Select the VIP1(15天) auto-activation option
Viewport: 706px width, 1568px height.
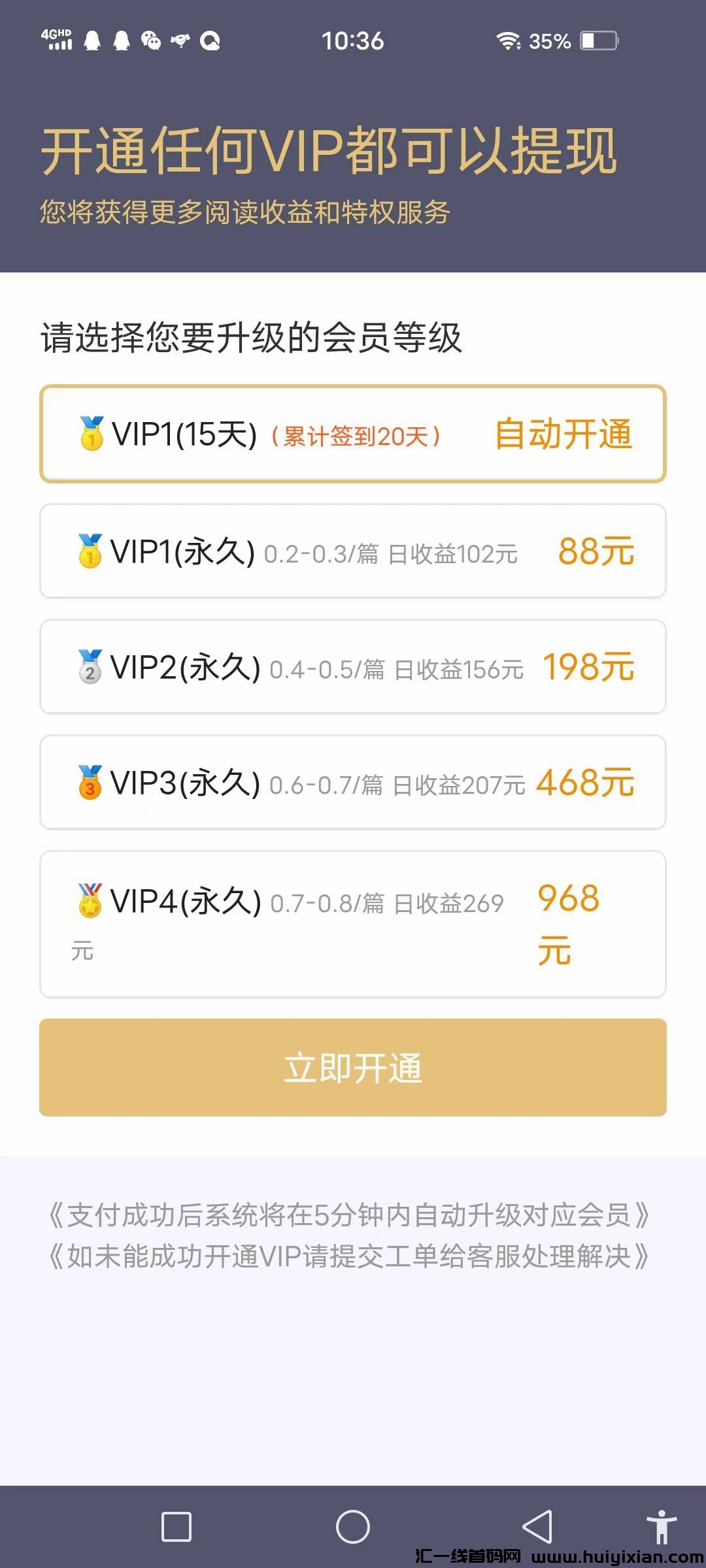click(x=353, y=434)
